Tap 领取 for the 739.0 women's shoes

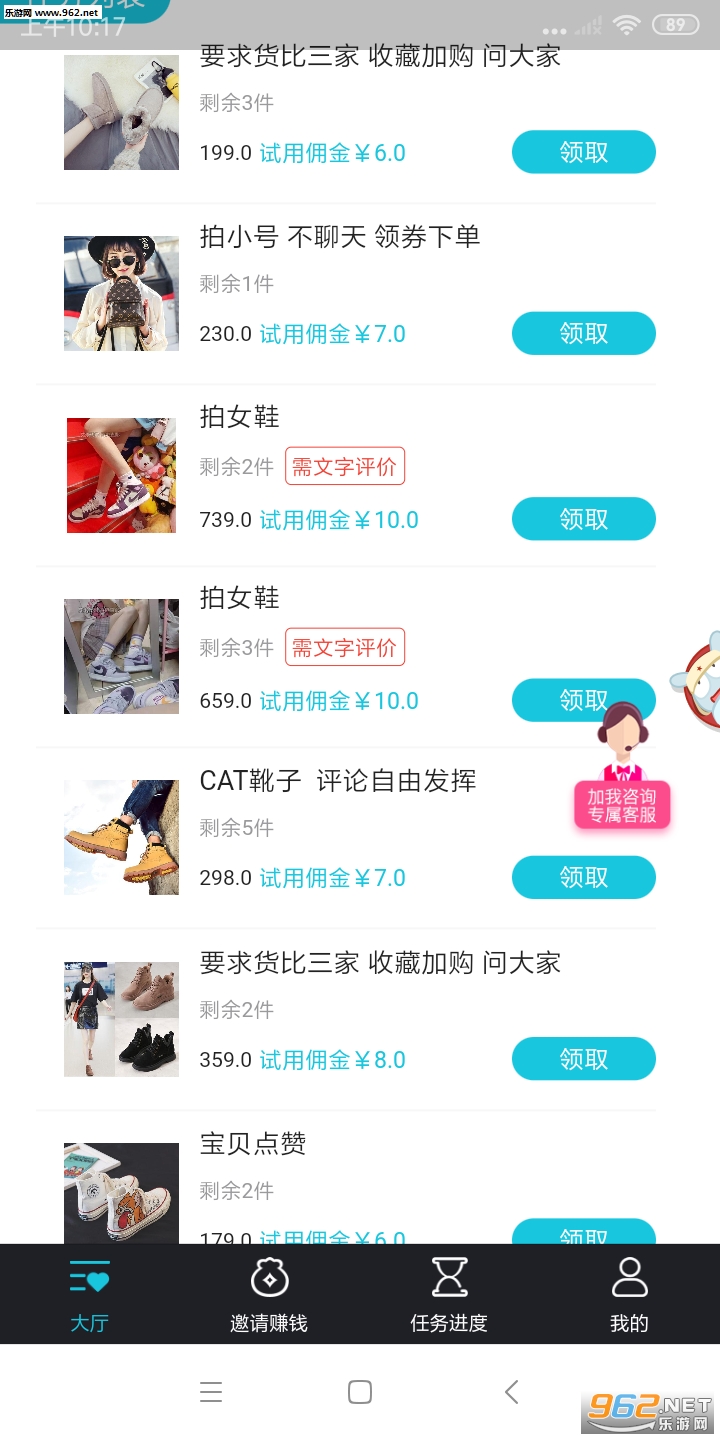click(583, 520)
